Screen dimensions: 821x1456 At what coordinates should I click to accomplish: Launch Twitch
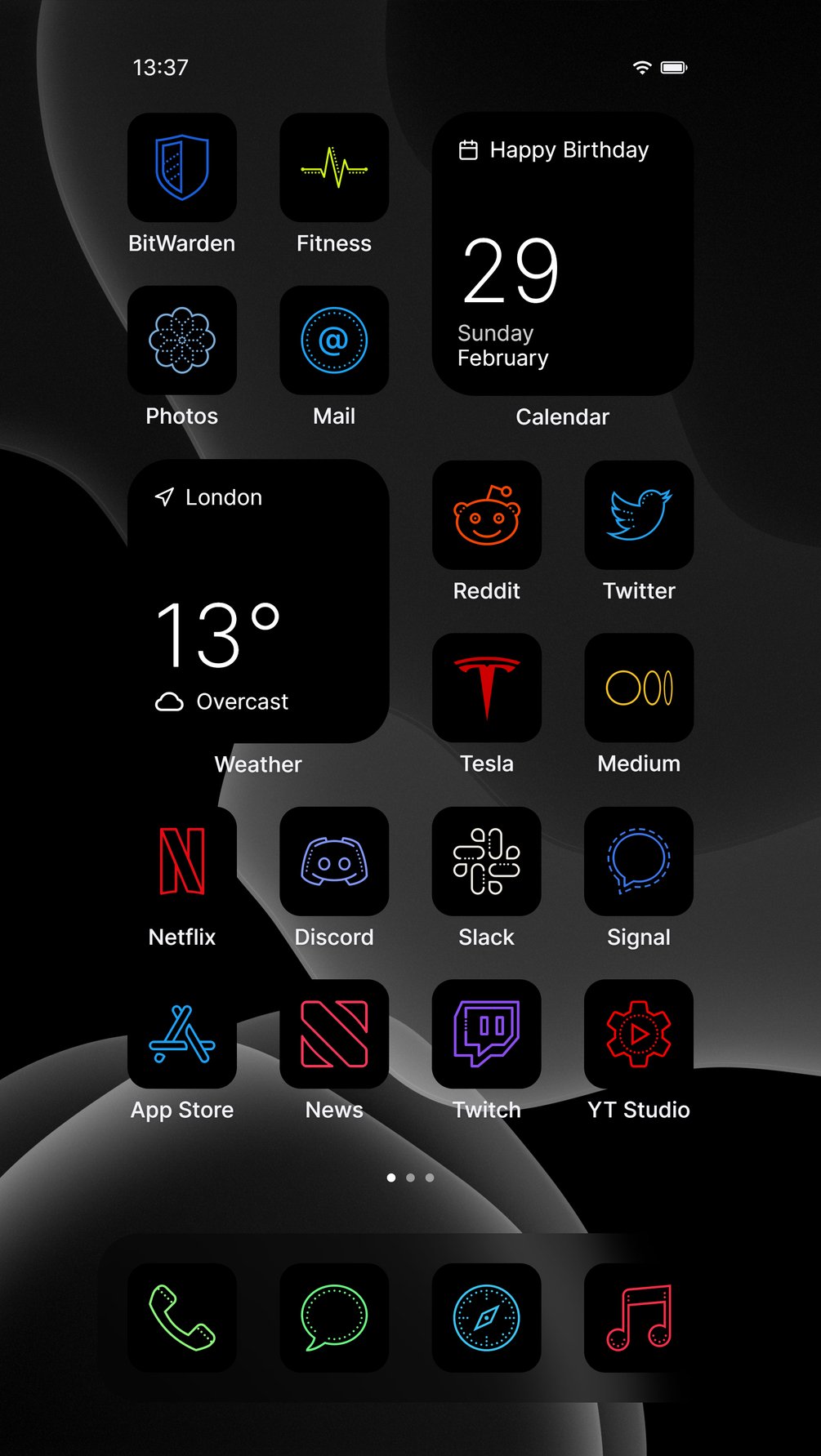click(x=487, y=1034)
